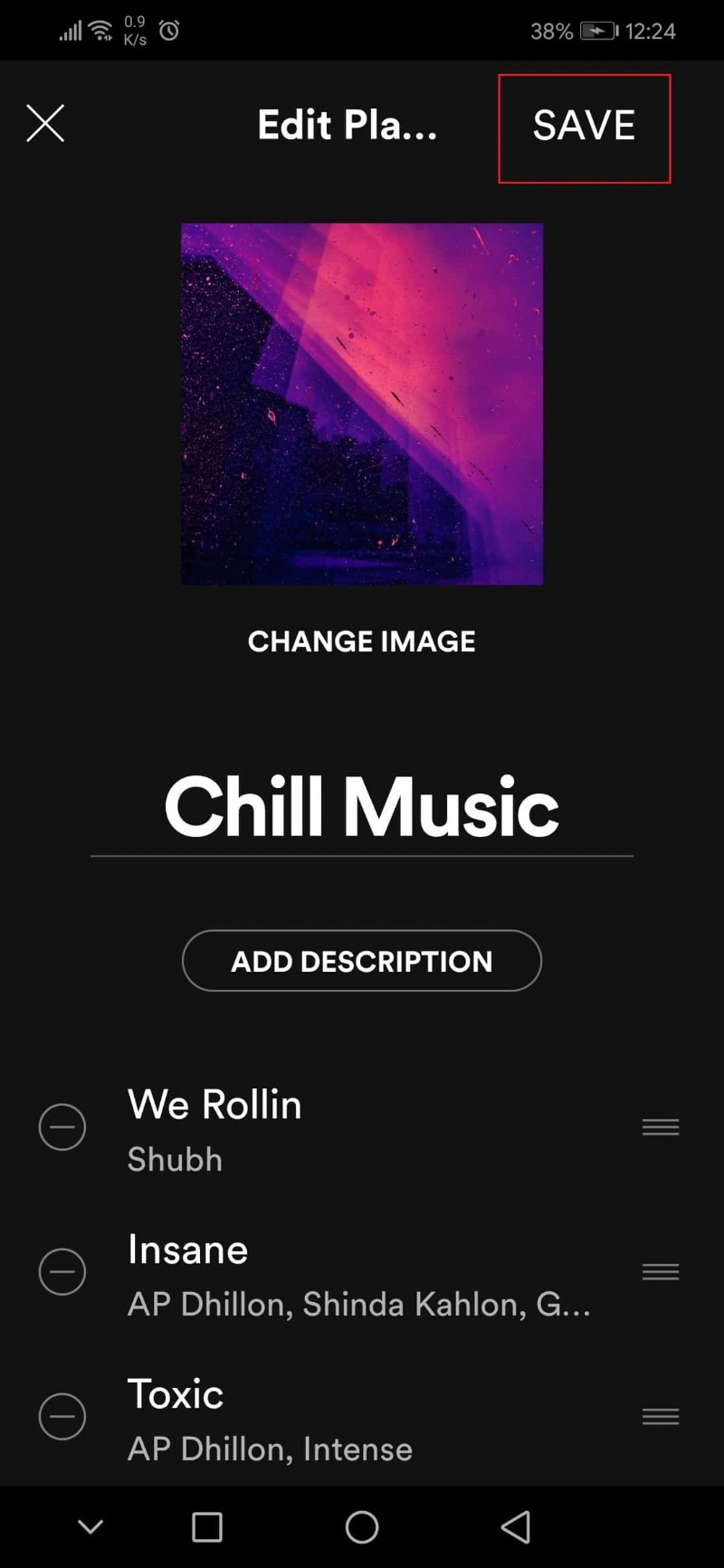The image size is (724, 1568).
Task: Remove We Rollin from the playlist
Action: 62,1127
